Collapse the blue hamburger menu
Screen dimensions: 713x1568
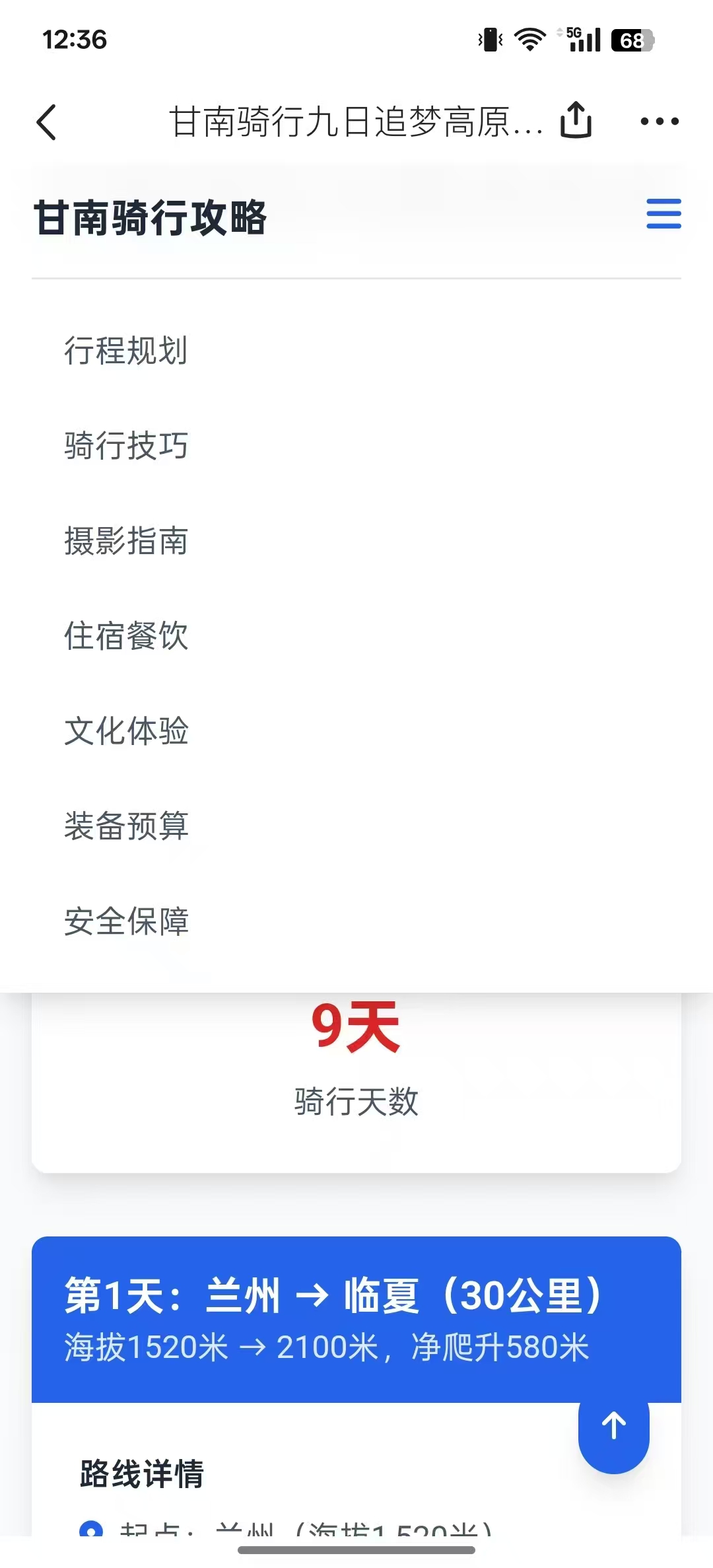click(x=663, y=214)
